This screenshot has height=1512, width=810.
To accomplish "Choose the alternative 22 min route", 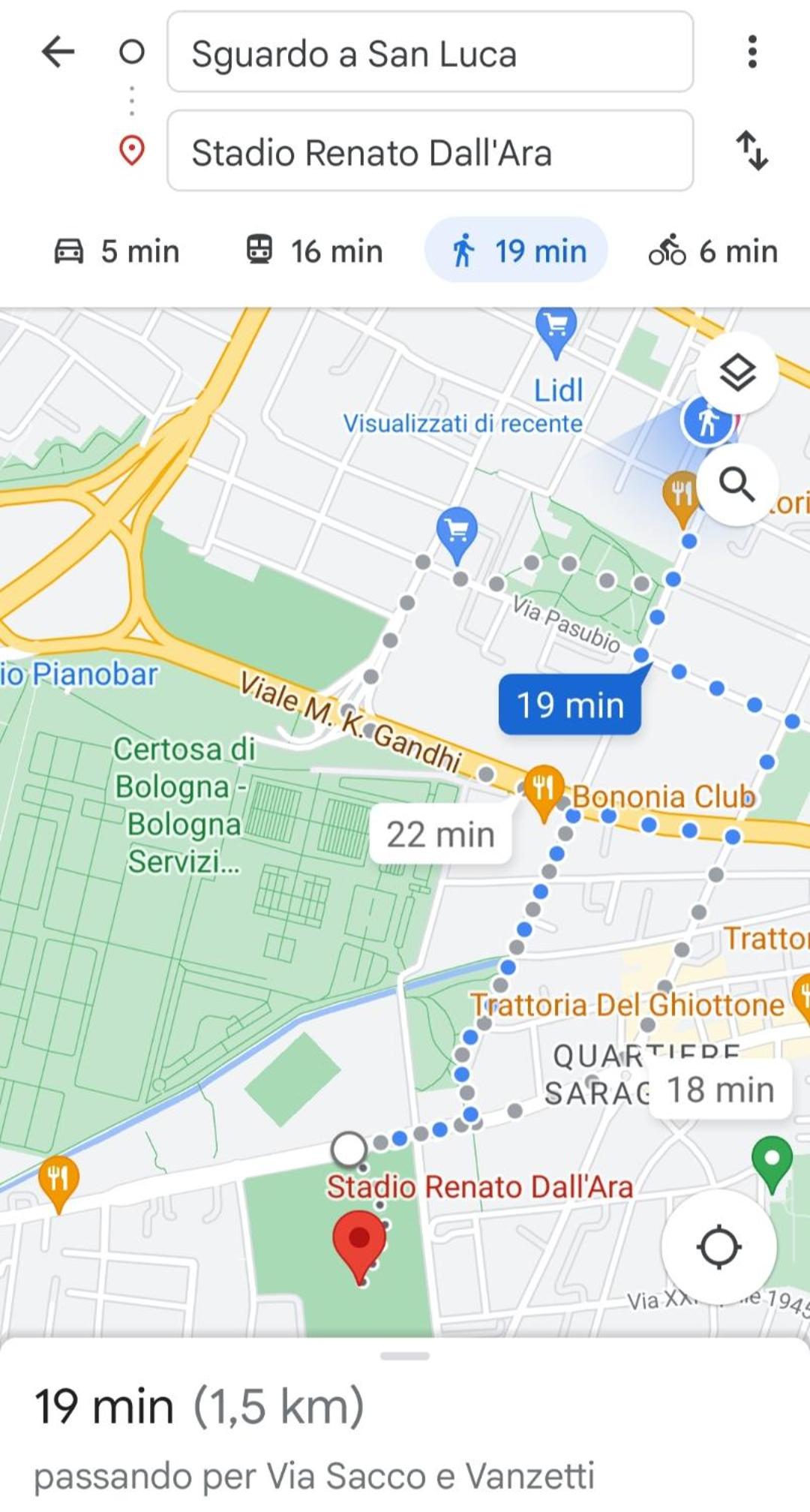I will 440,834.
